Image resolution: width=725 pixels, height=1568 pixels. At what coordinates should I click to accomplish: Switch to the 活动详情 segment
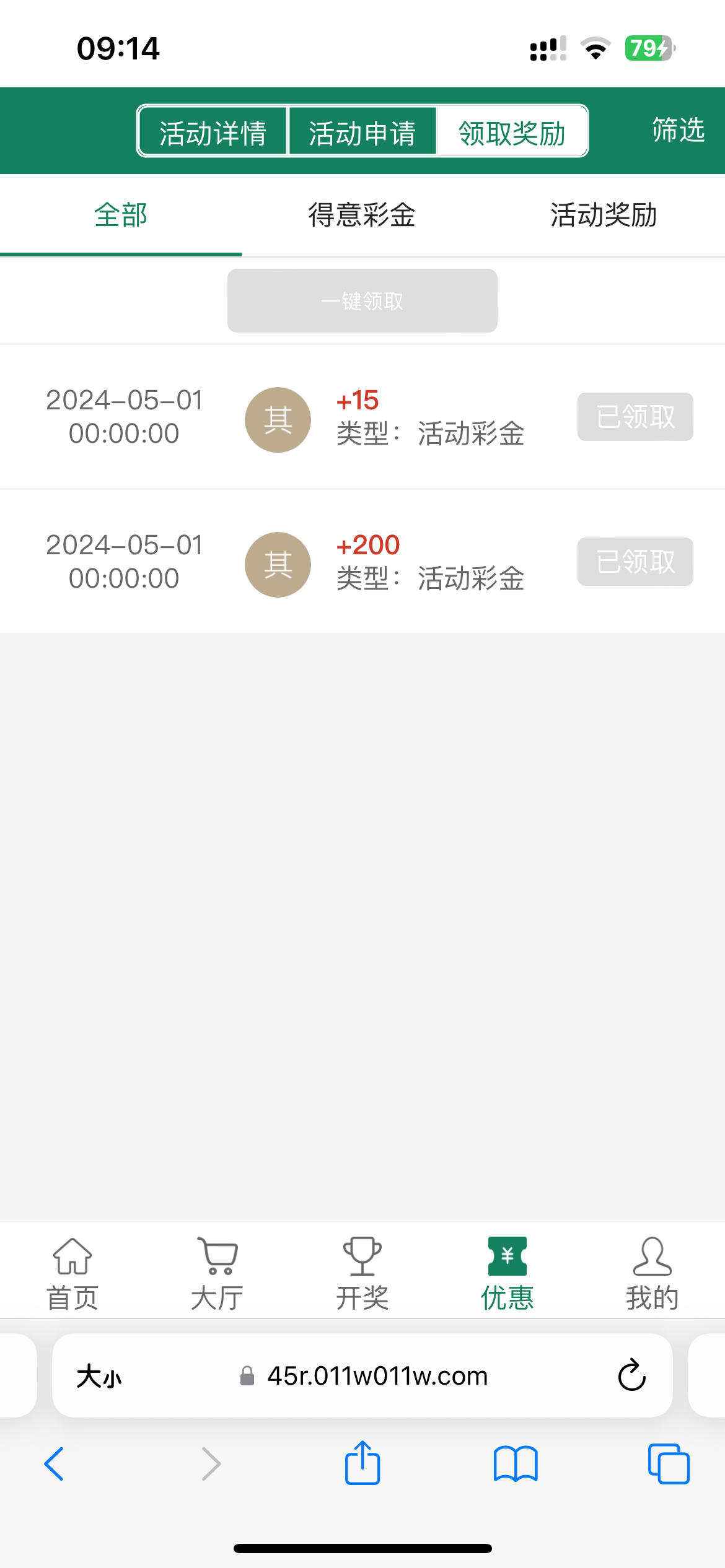click(x=213, y=132)
